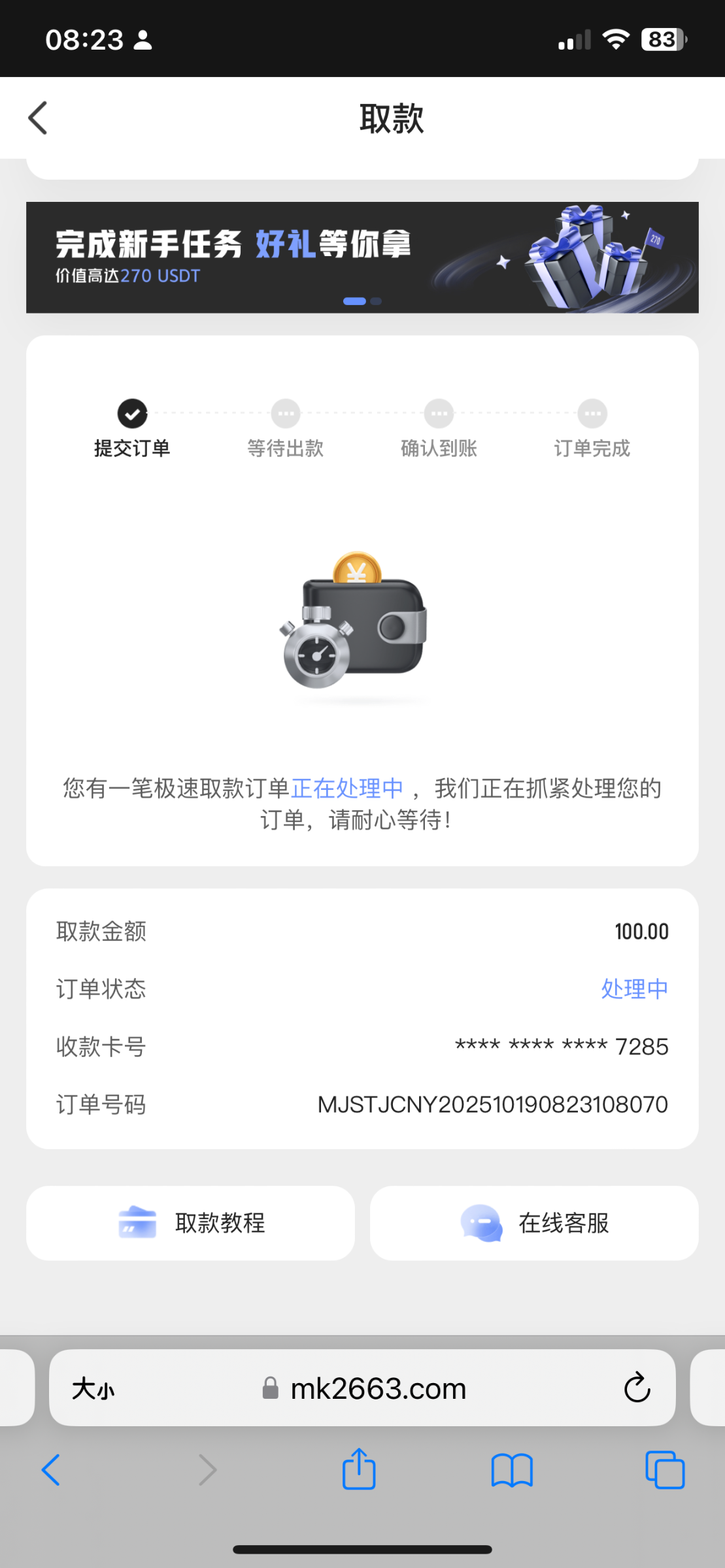Tap the 订单完成 step circle
The image size is (725, 1568).
(592, 414)
